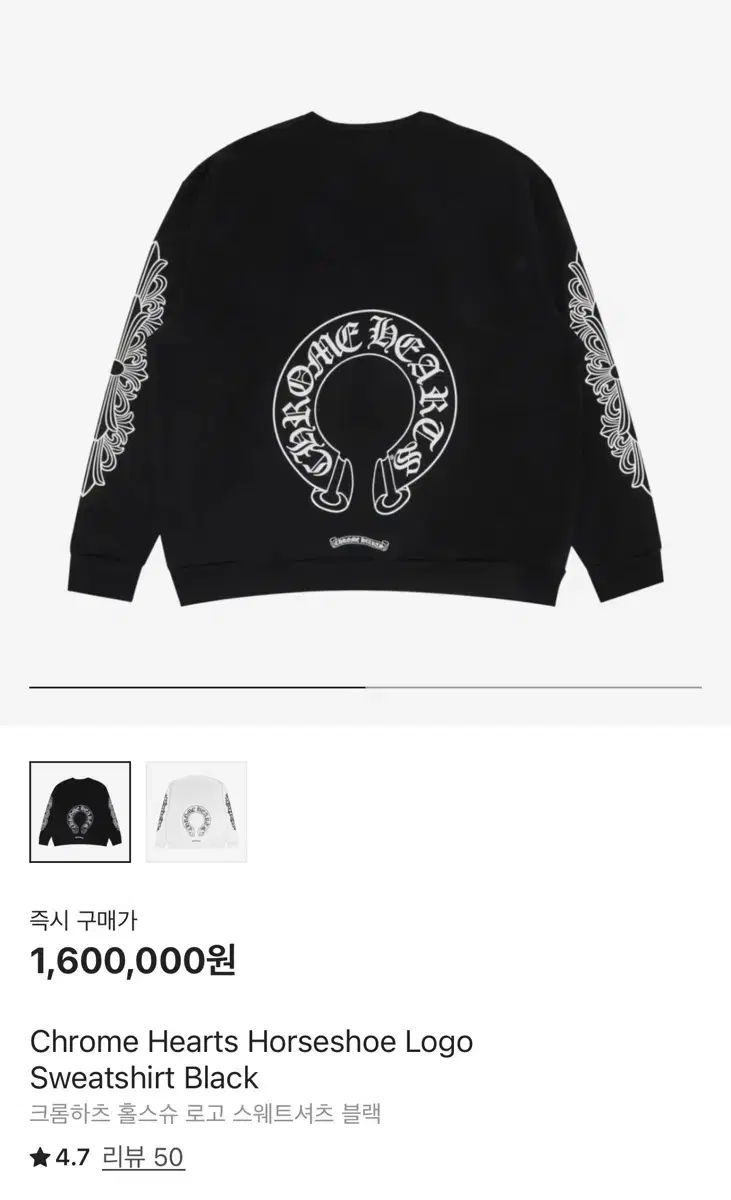Select the white sweatshirt thumbnail
Viewport: 731px width, 1200px height.
[196, 811]
